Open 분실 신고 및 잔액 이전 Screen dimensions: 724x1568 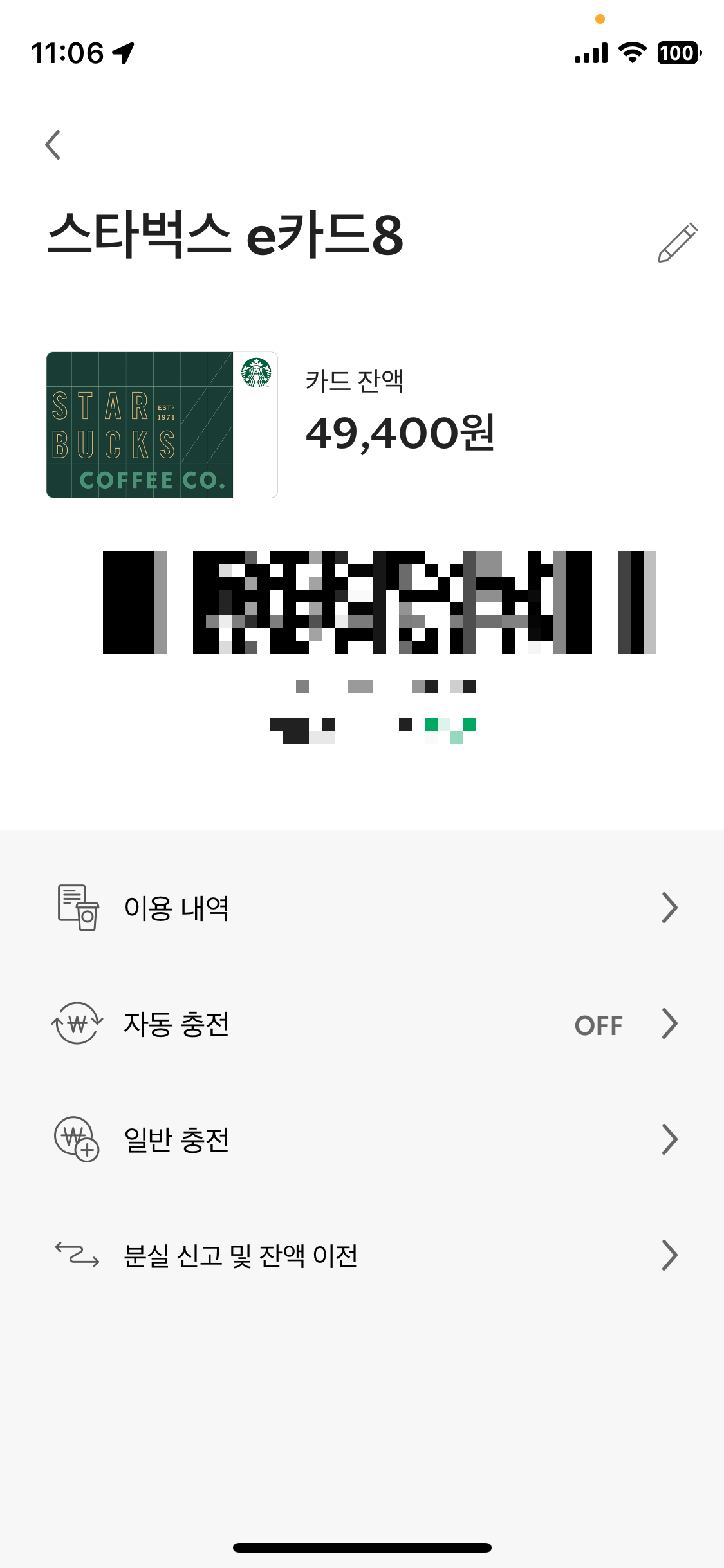[x=362, y=1255]
